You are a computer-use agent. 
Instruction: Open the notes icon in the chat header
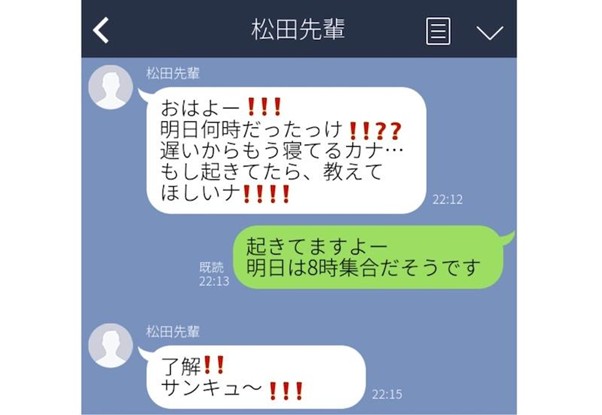click(x=437, y=31)
